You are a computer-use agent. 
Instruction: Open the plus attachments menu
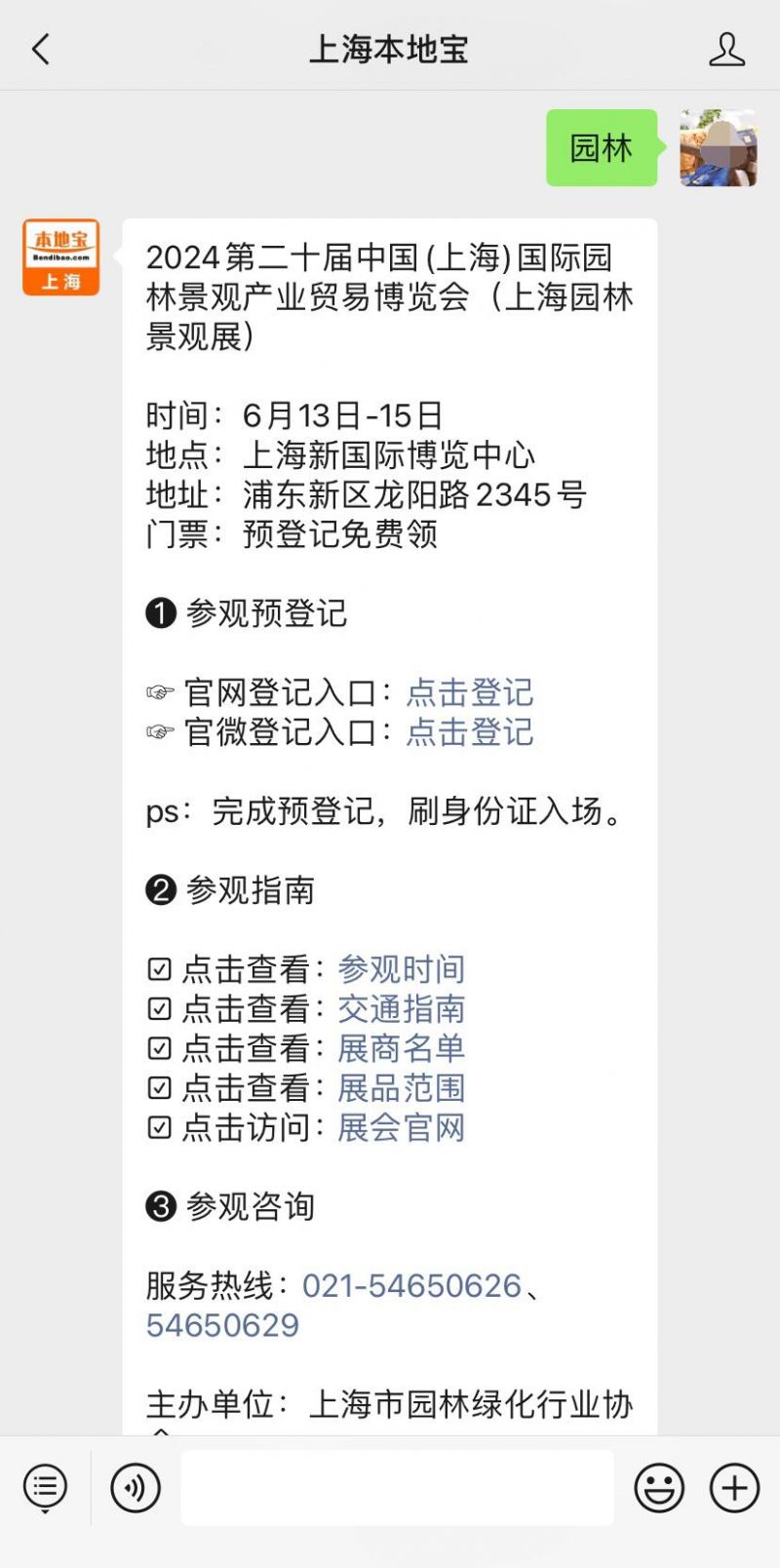[734, 1488]
